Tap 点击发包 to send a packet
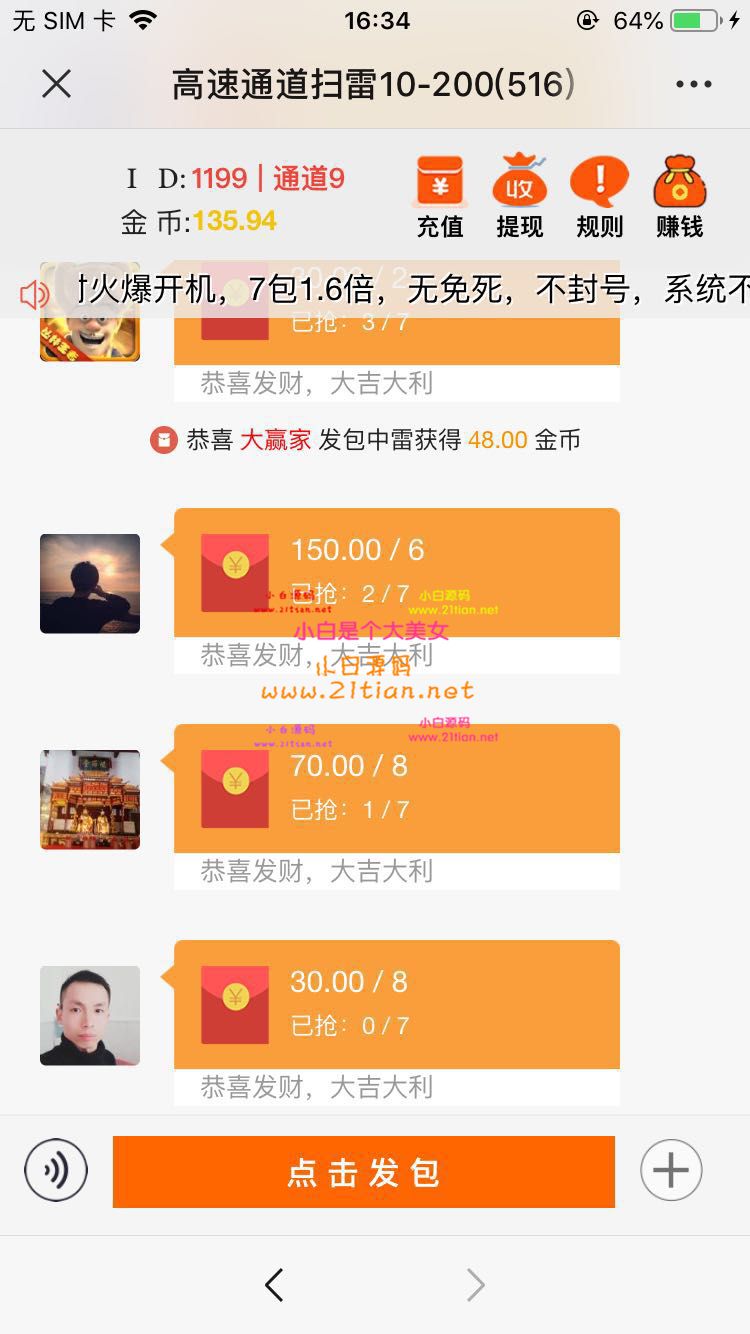 click(x=364, y=1172)
